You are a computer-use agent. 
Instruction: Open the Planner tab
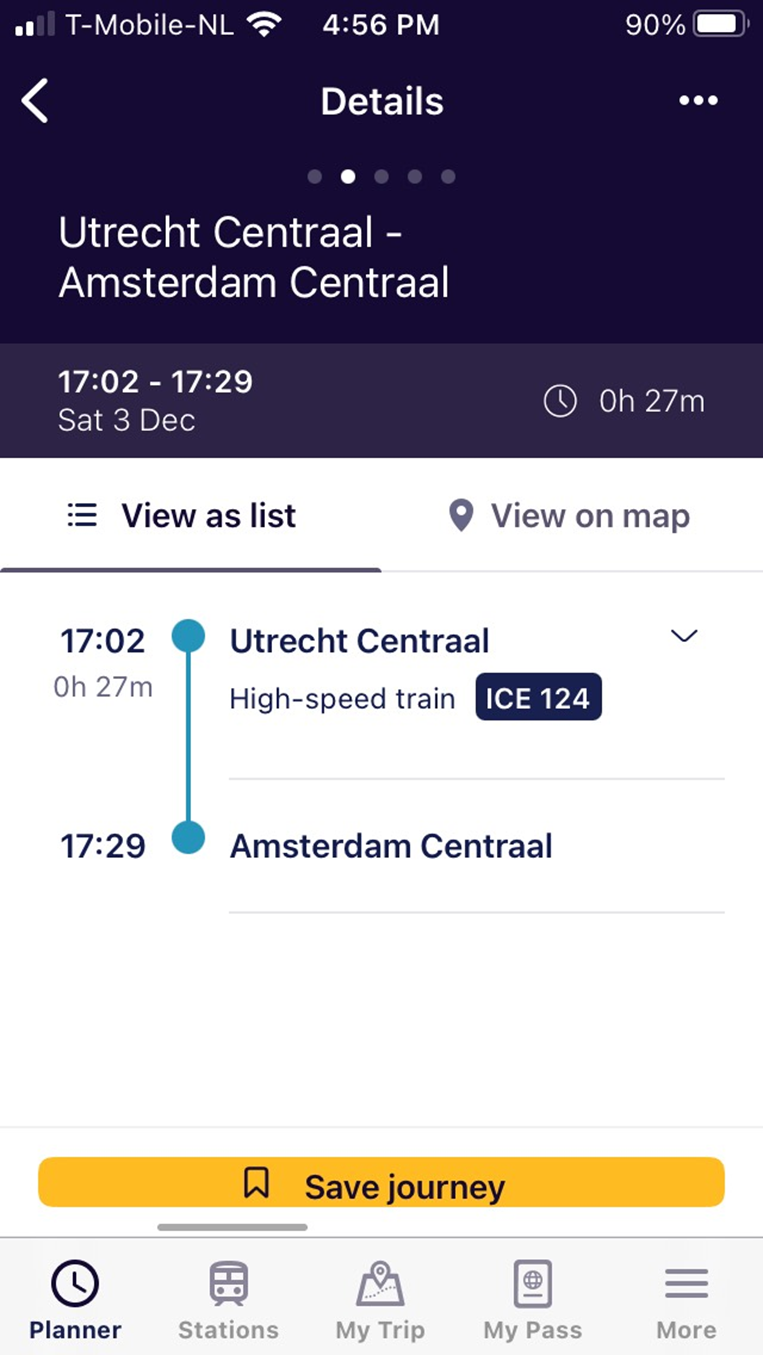click(x=76, y=1300)
